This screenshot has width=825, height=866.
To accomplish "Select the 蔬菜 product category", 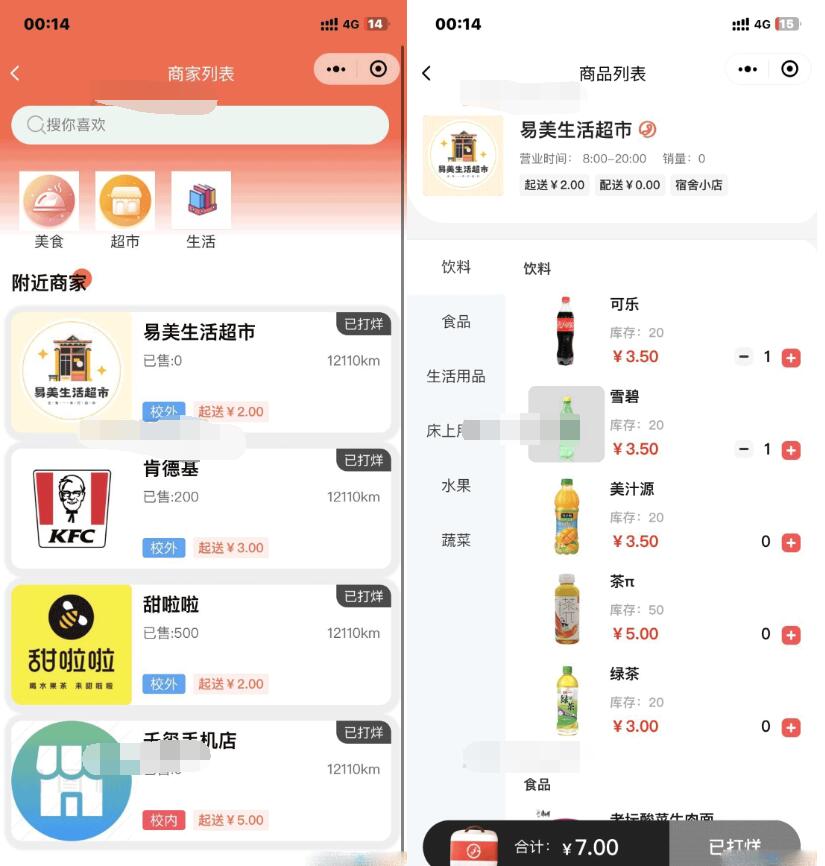I will point(456,540).
